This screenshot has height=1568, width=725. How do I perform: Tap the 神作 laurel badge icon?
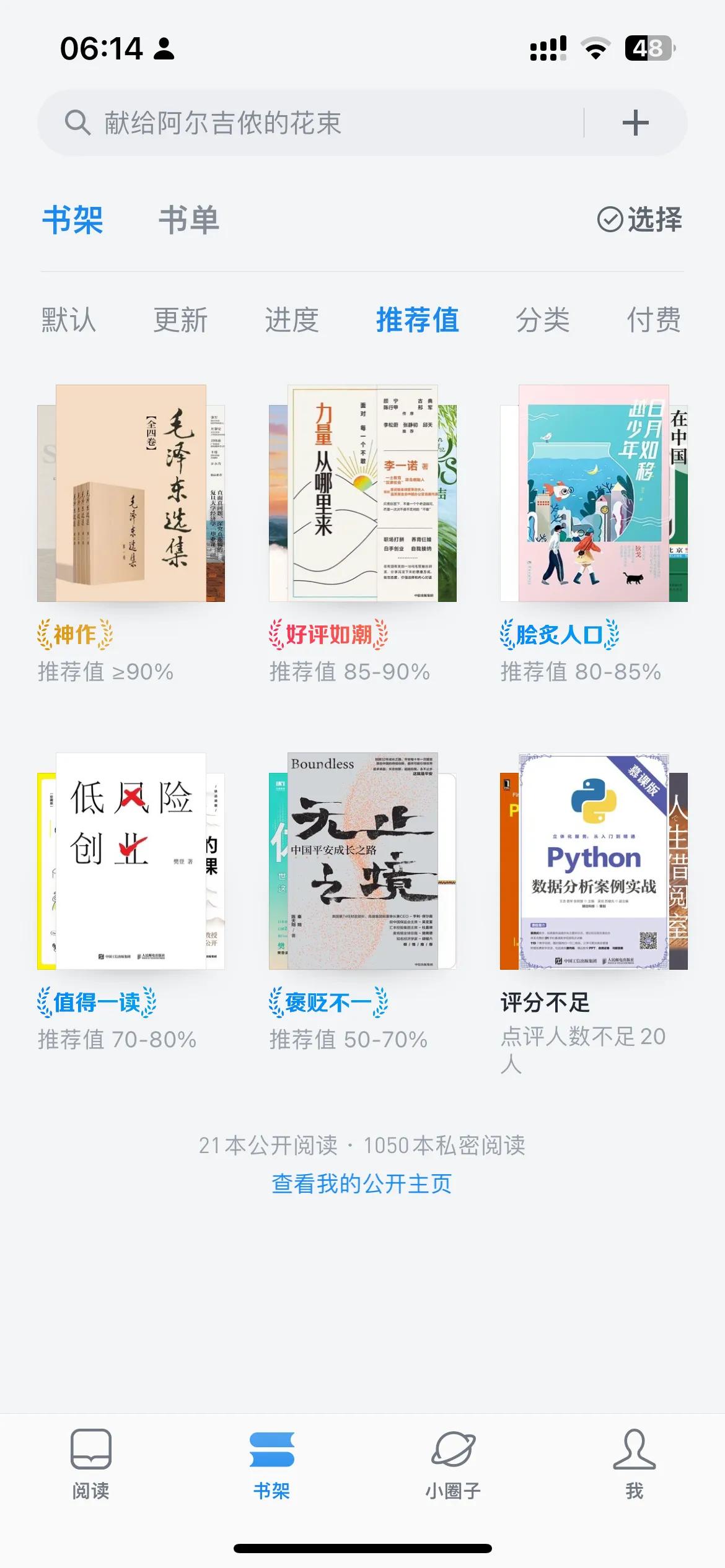[74, 635]
